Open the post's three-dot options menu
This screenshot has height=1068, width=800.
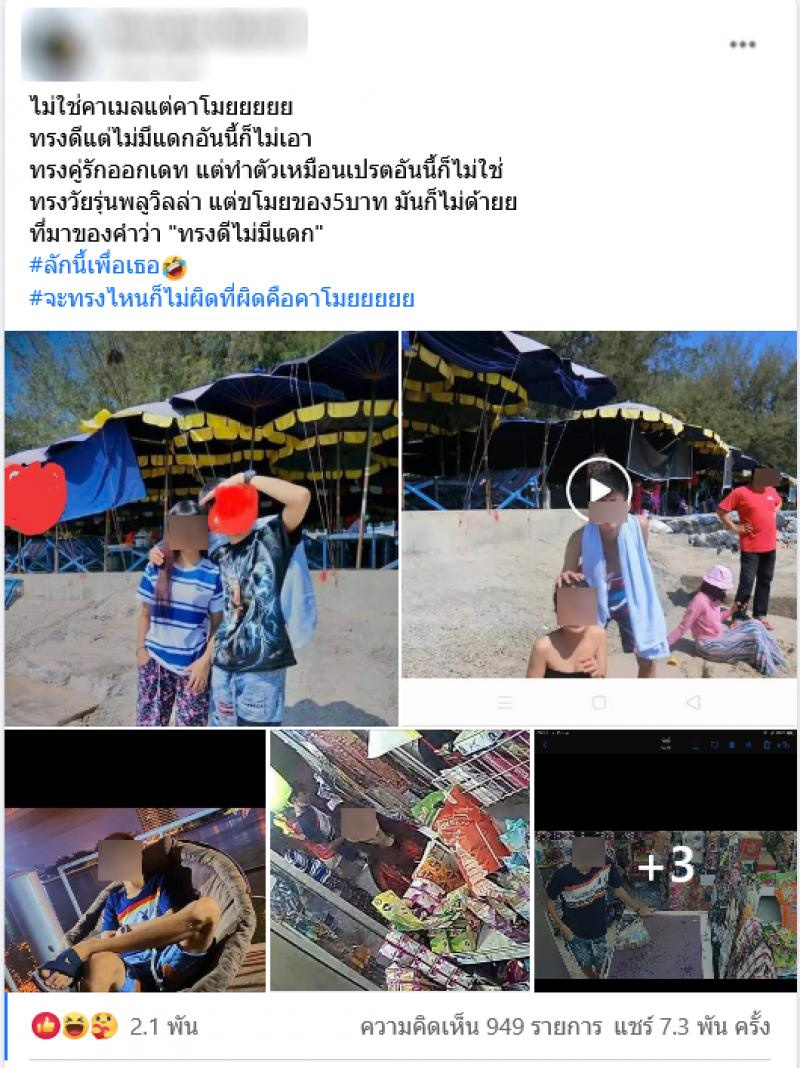point(742,45)
